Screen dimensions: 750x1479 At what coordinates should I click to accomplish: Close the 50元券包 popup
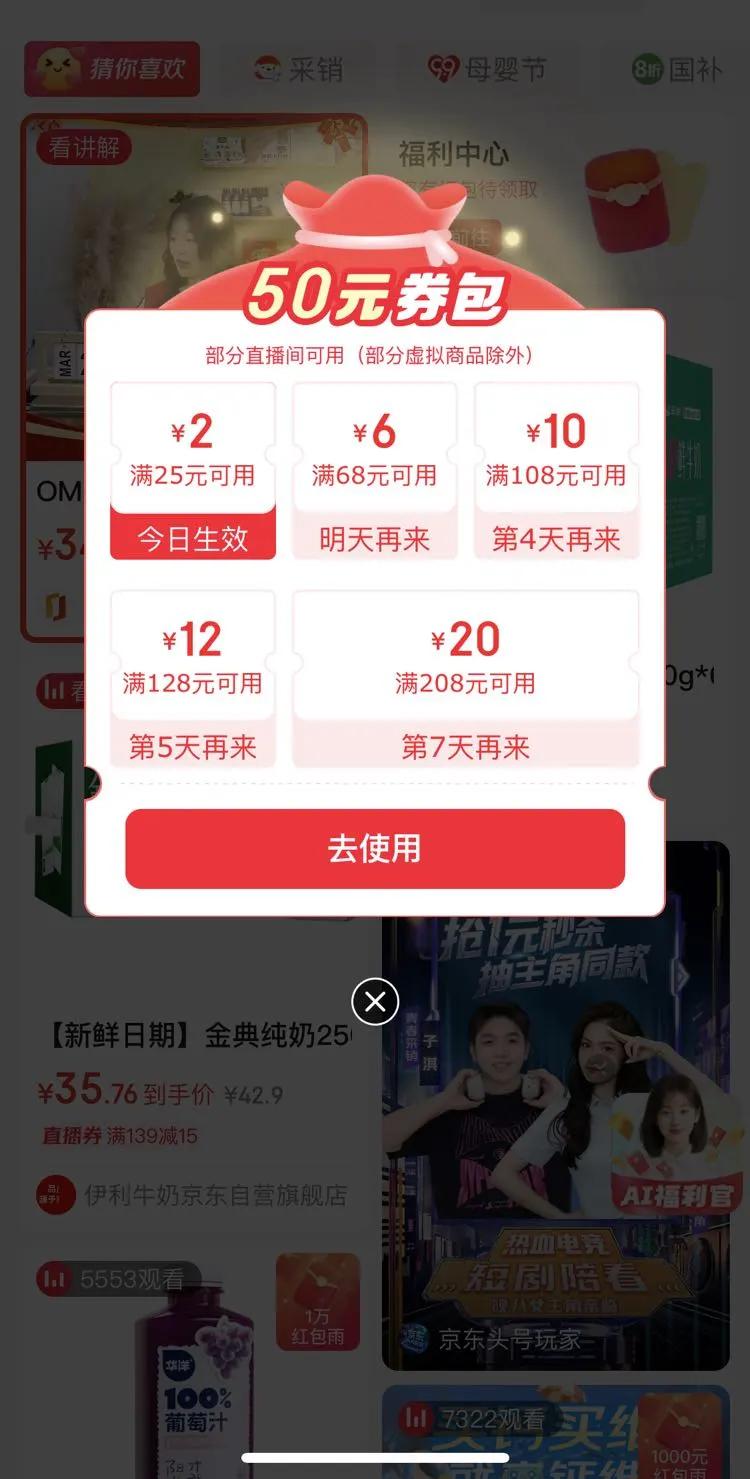[x=375, y=1001]
